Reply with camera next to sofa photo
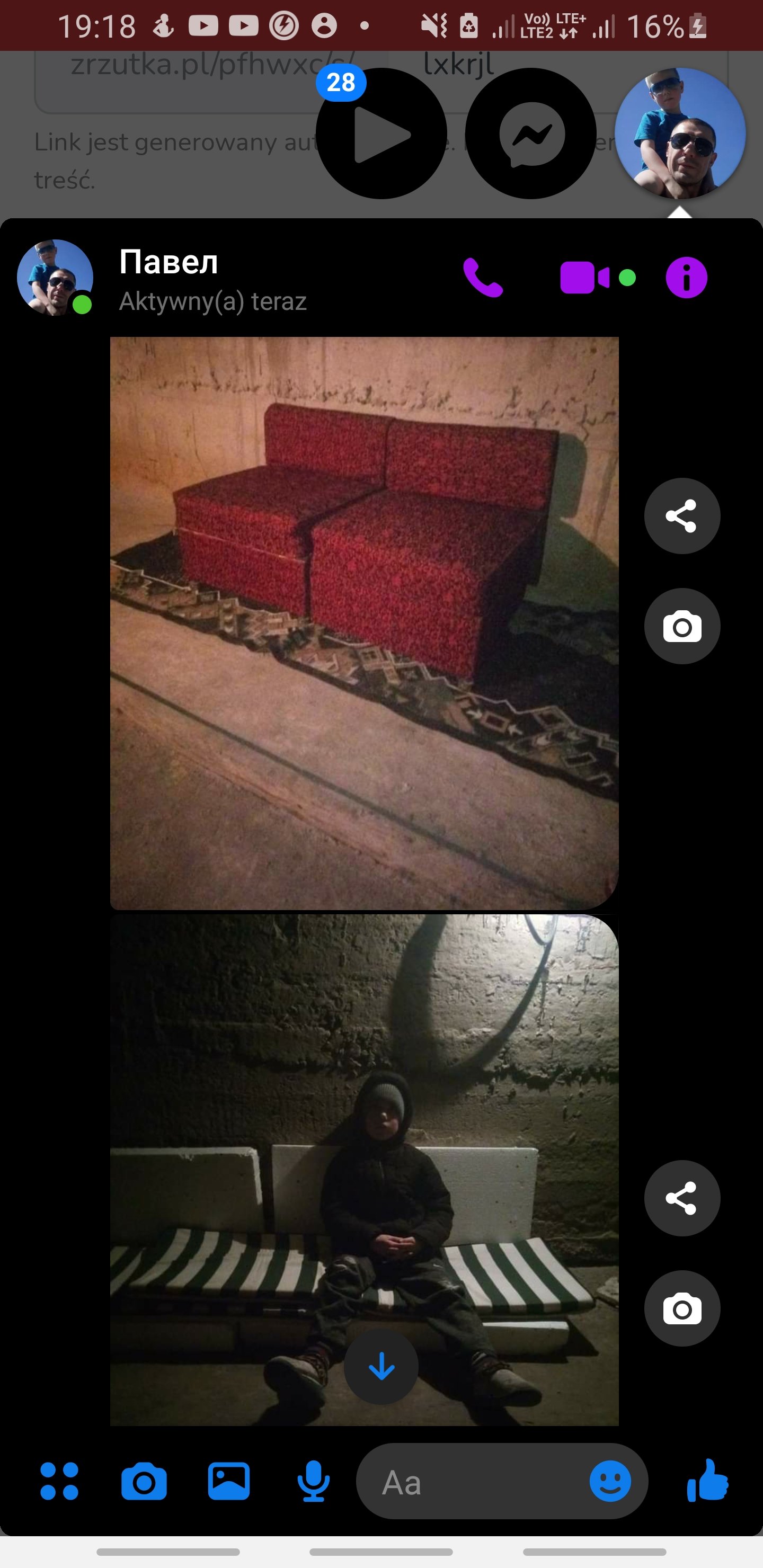 coord(681,626)
